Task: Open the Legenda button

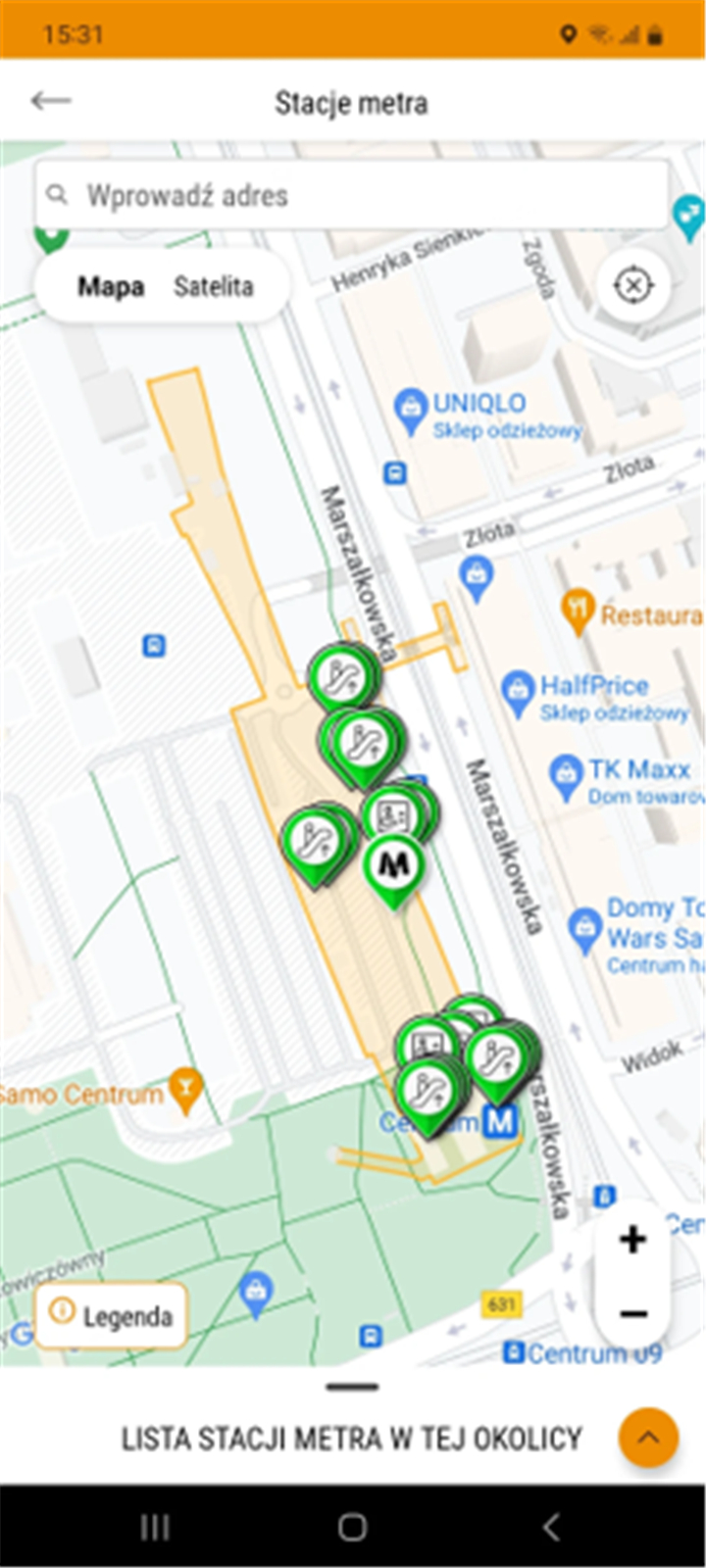Action: (111, 1315)
